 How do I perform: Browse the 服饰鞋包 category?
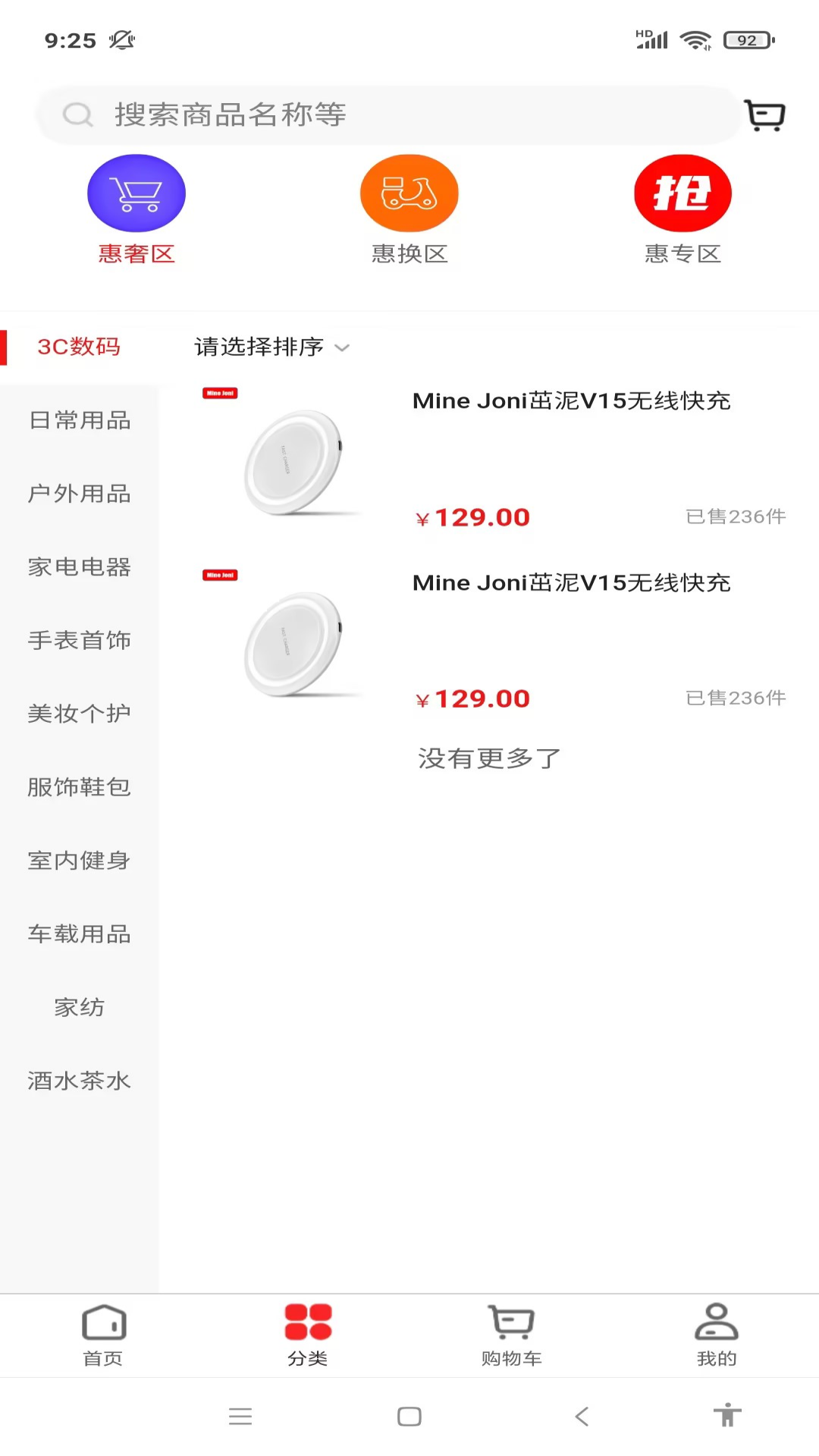point(80,787)
